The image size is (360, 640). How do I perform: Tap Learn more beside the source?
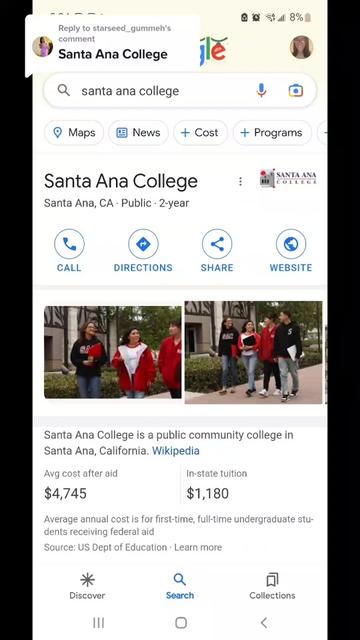(x=198, y=547)
